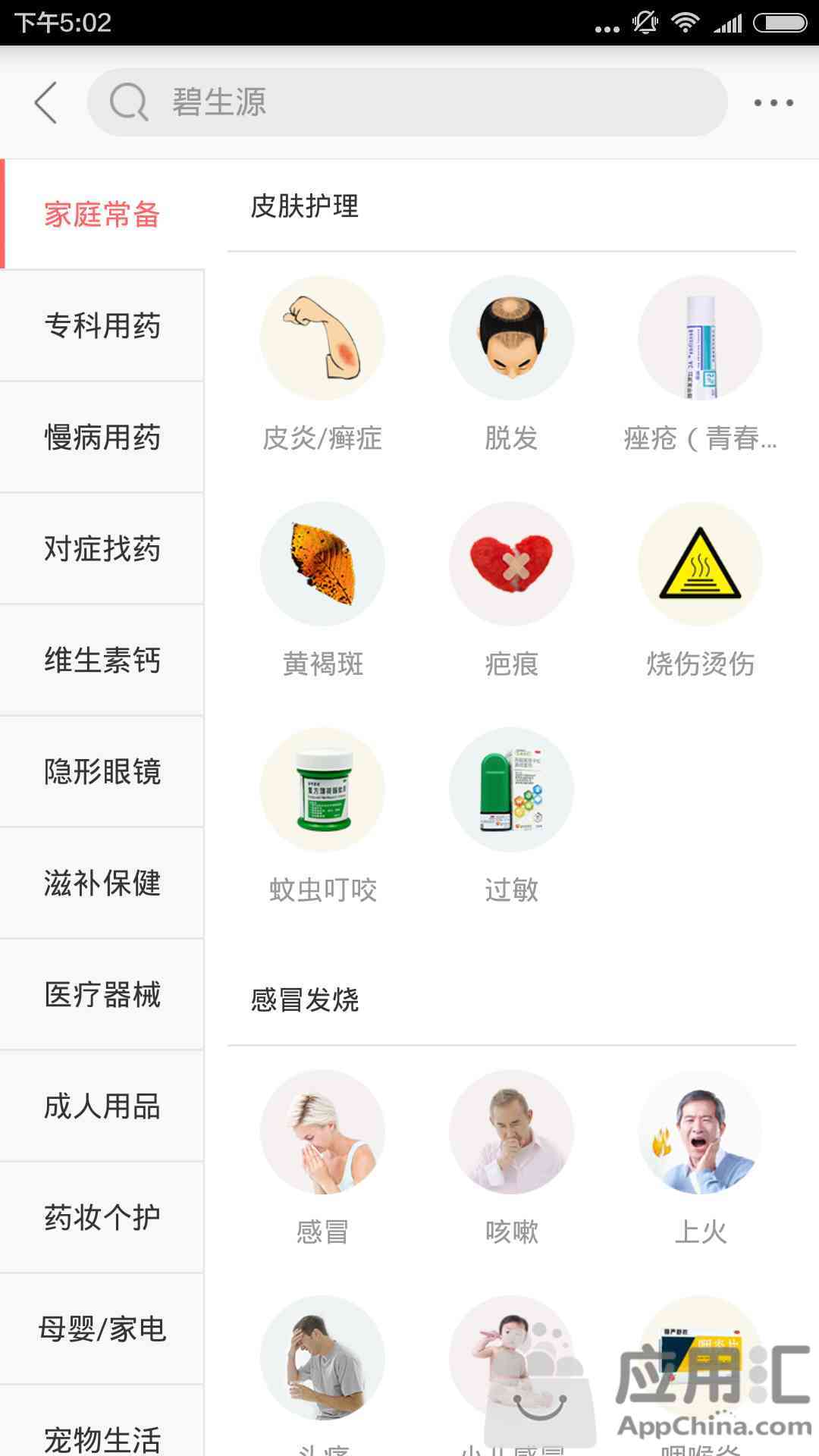Switch to 药妆个护 category
819x1456 pixels.
point(102,1217)
